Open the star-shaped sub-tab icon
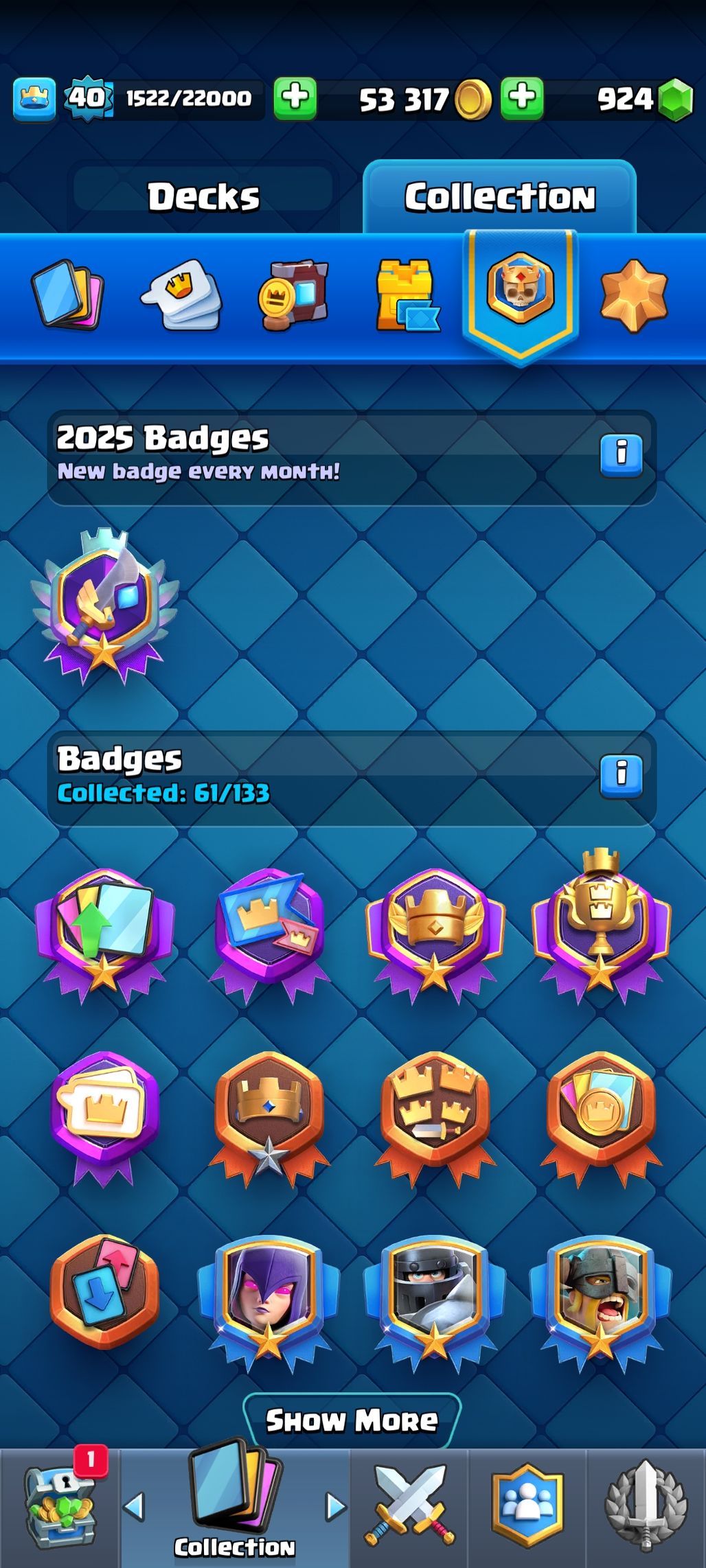Image resolution: width=706 pixels, height=1568 pixels. point(633,295)
